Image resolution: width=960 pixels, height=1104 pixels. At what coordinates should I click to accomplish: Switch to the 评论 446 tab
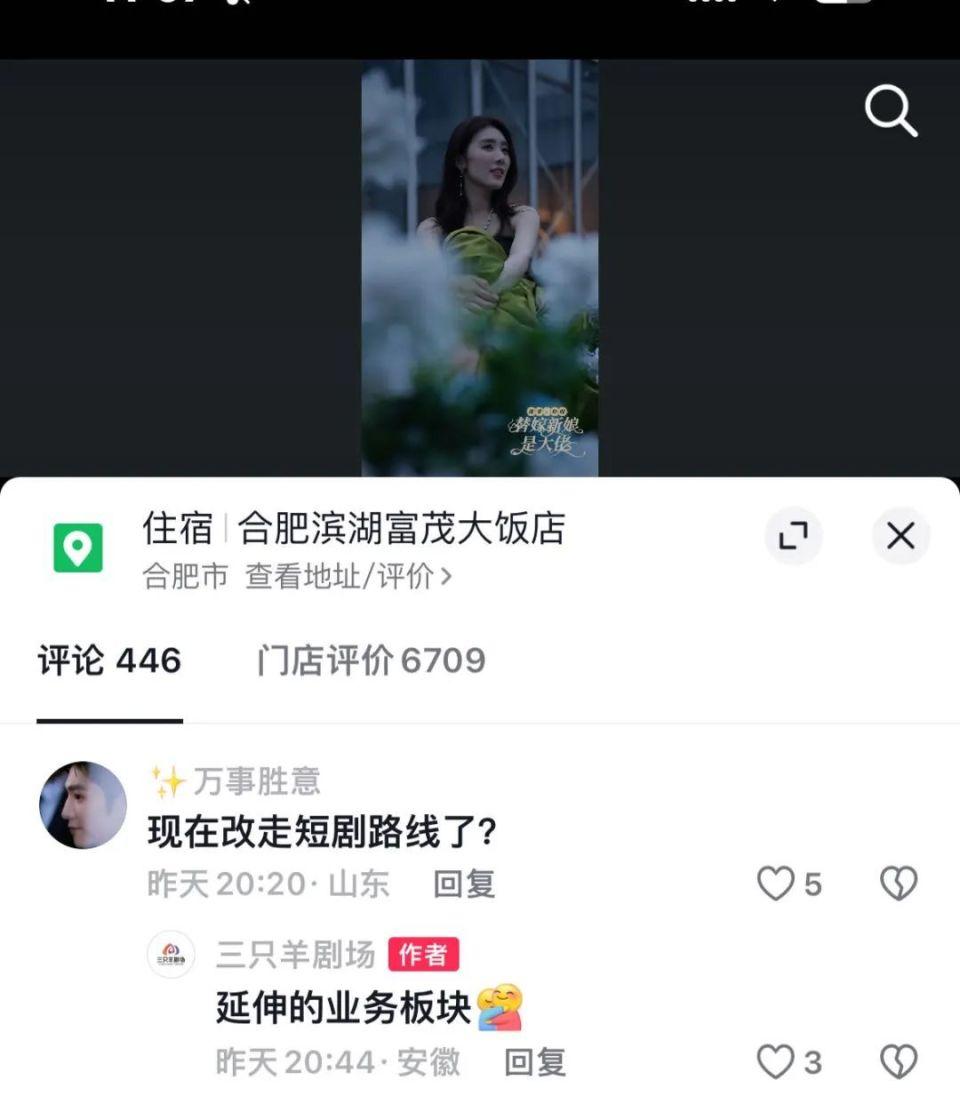(110, 661)
